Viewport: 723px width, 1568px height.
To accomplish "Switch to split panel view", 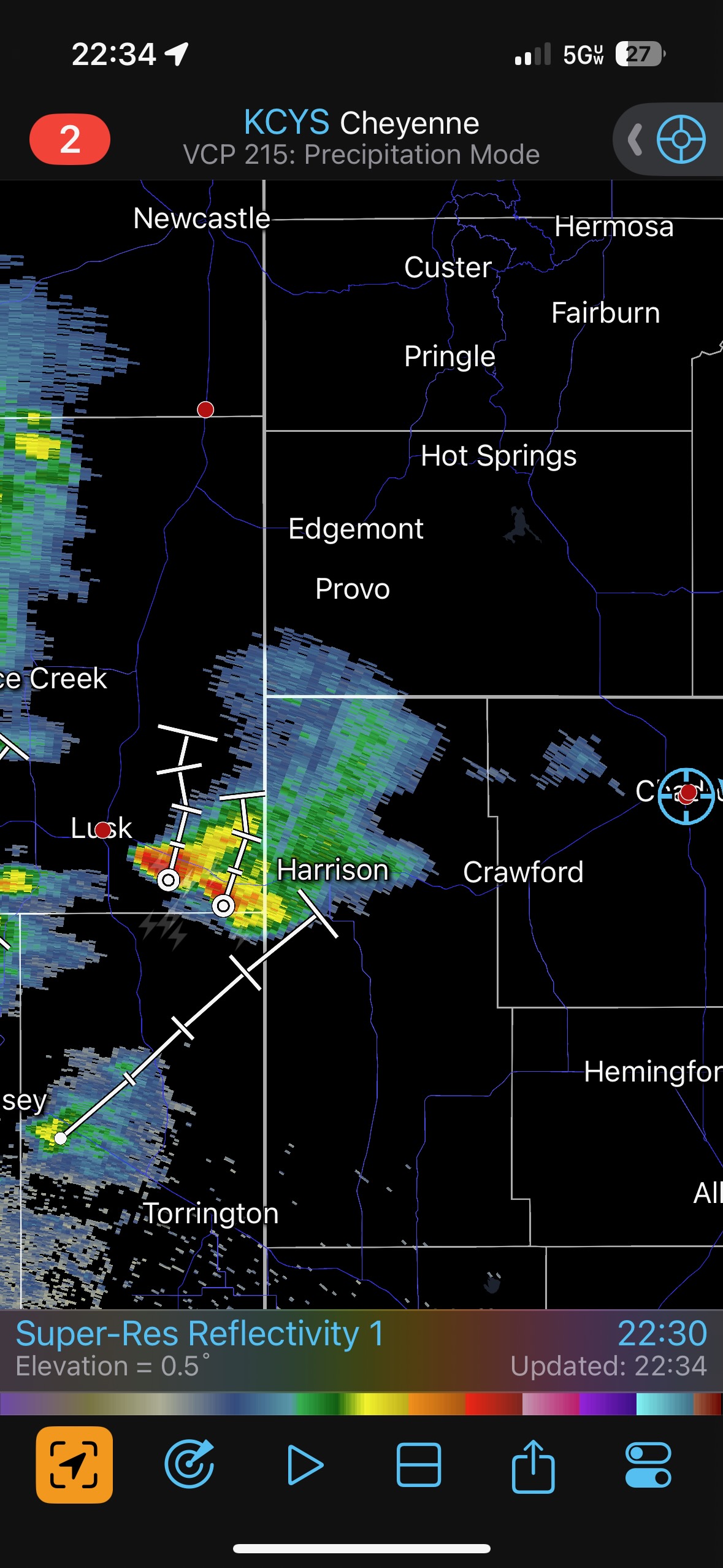I will click(x=419, y=1465).
